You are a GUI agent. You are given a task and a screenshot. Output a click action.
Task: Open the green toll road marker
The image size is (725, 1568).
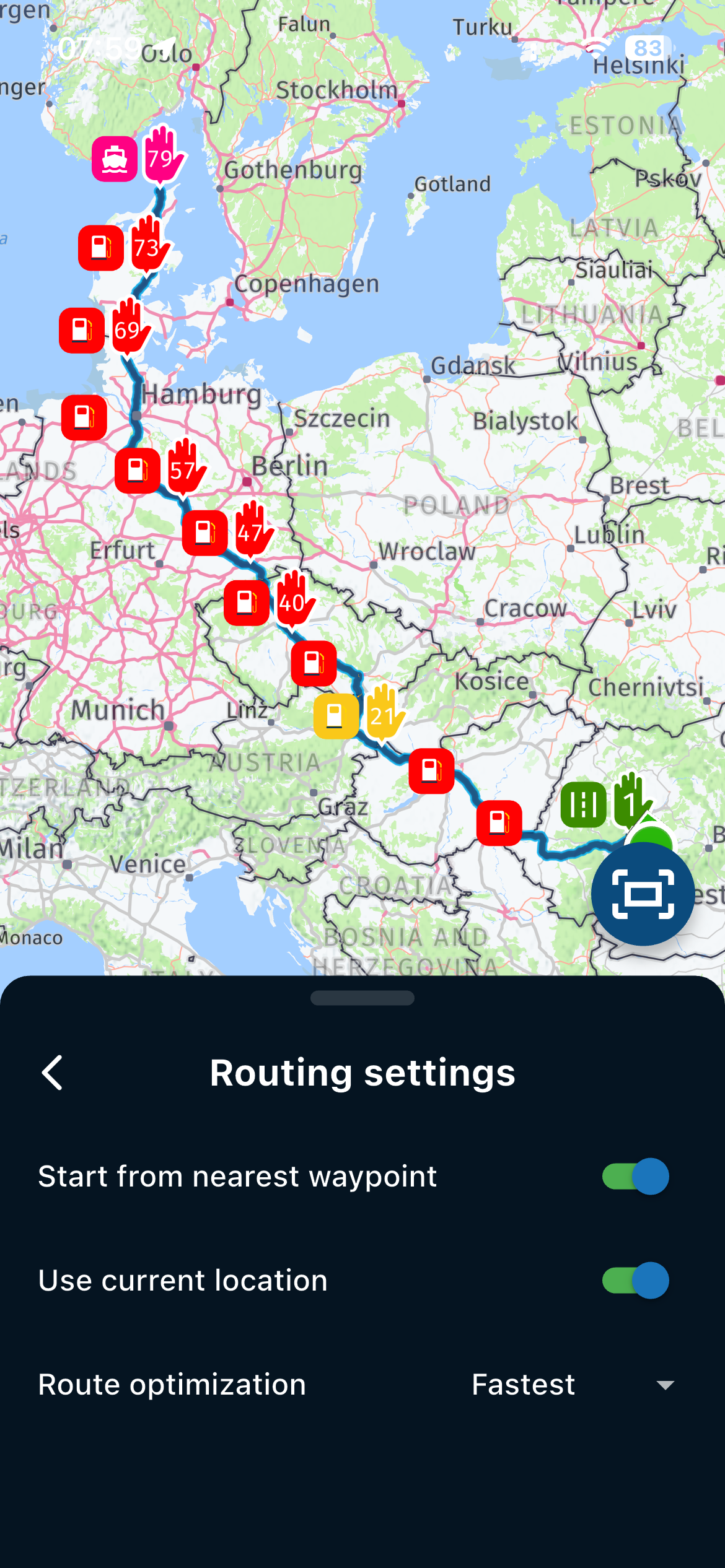pos(583,804)
